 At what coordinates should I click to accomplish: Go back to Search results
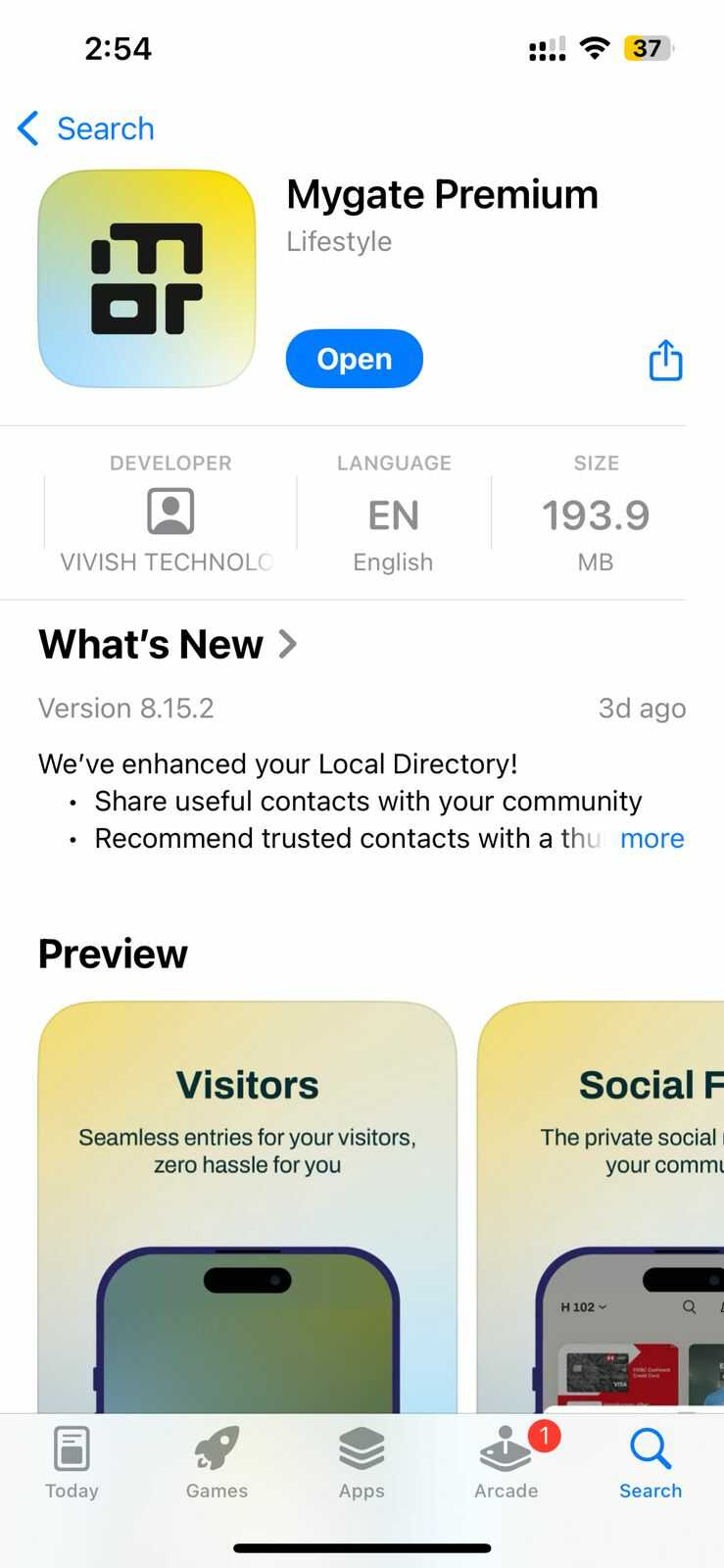(86, 128)
